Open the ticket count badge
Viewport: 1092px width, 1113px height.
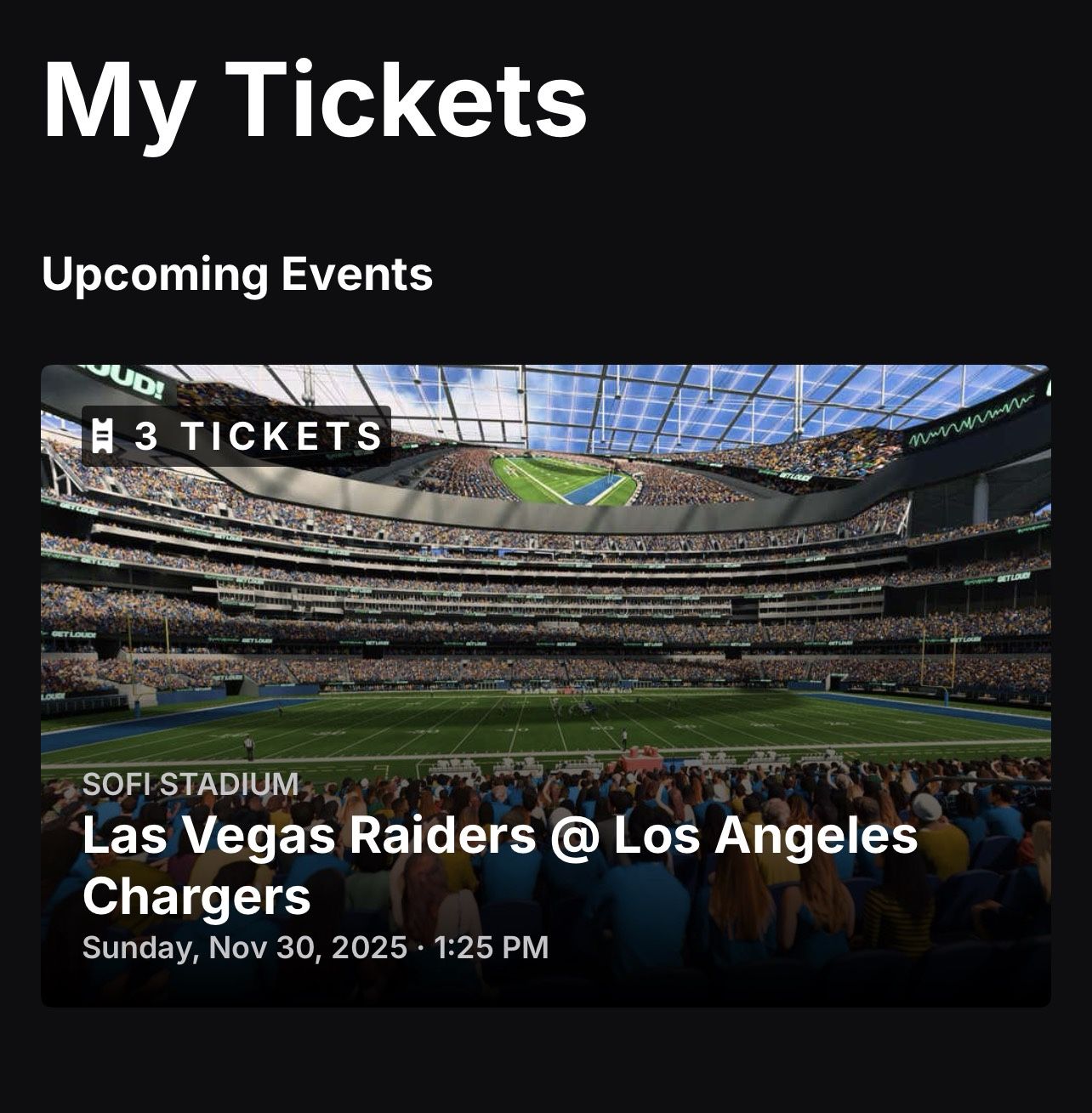pyautogui.click(x=234, y=436)
